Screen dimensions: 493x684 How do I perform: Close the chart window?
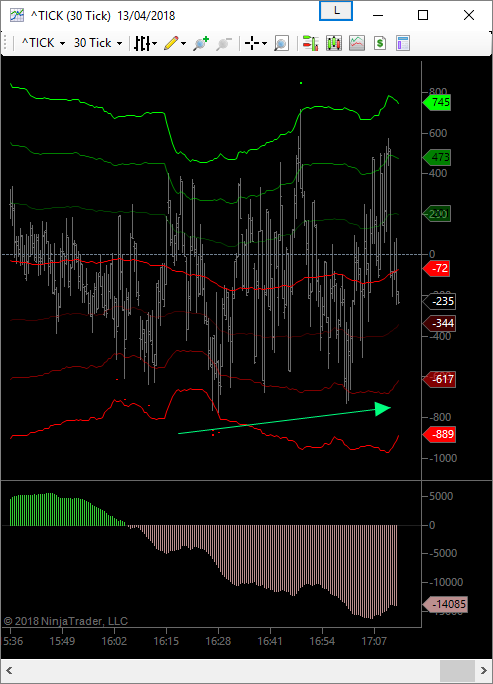tap(469, 15)
